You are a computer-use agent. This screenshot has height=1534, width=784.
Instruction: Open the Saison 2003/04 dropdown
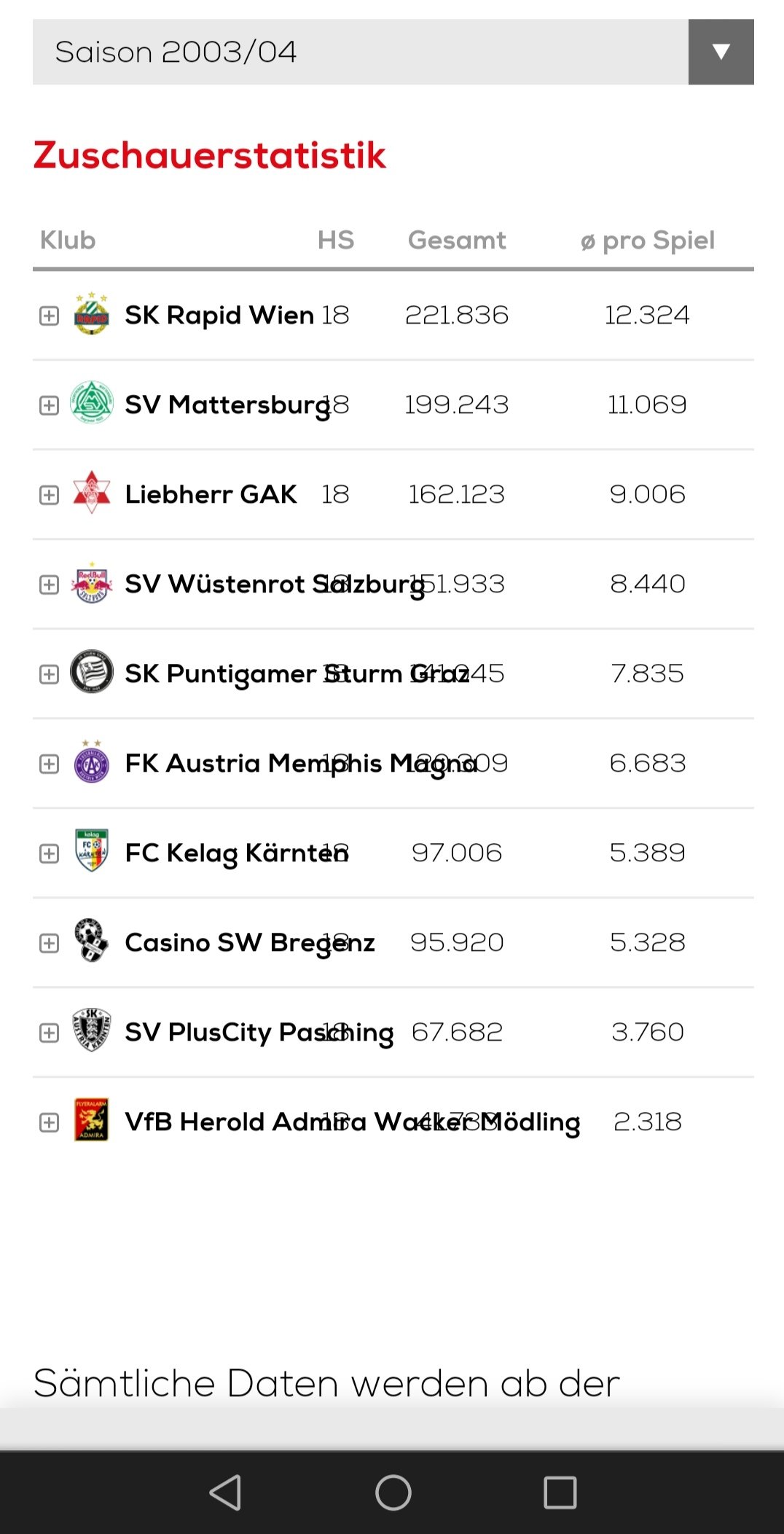point(720,52)
